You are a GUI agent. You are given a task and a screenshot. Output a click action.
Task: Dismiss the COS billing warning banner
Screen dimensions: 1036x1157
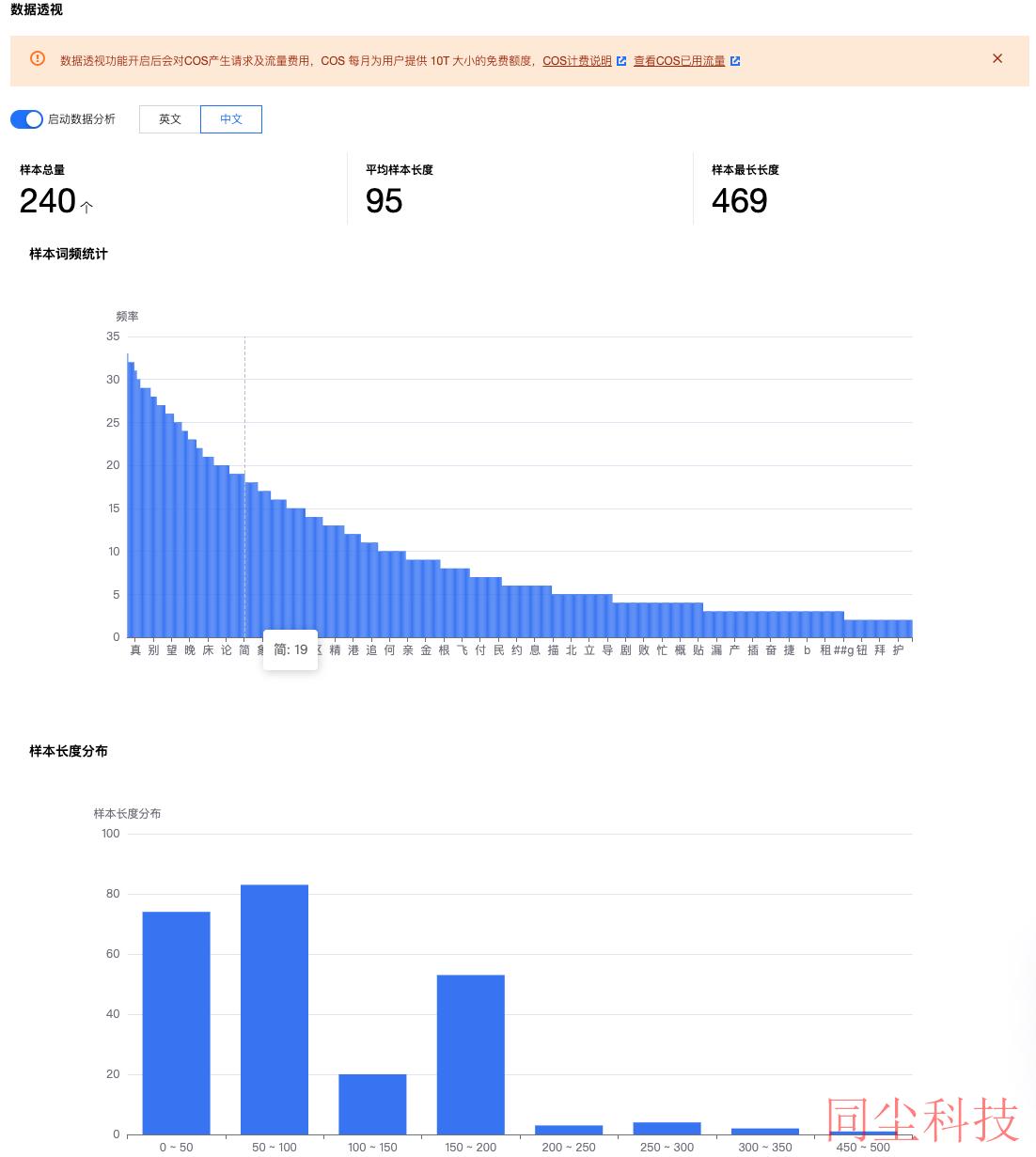click(x=997, y=58)
